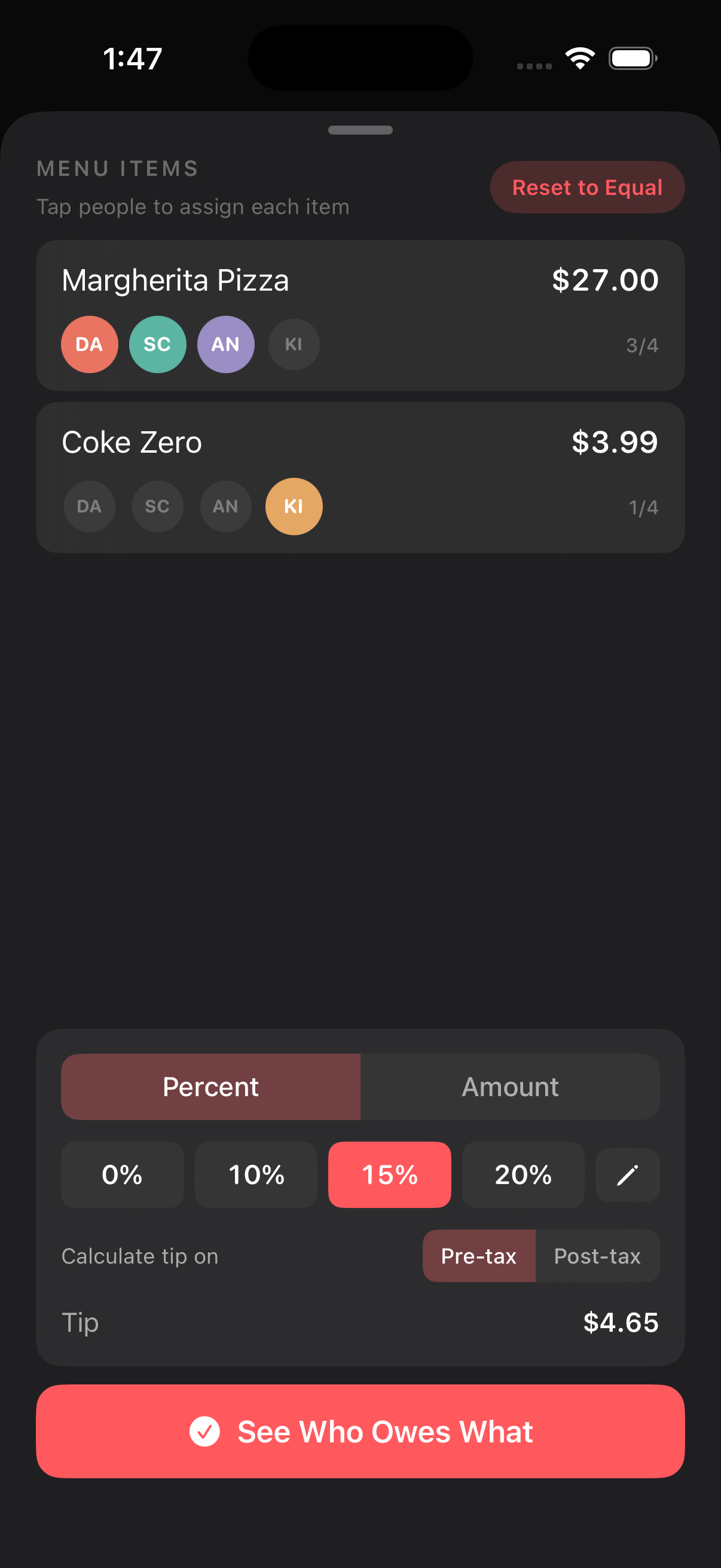Remove SC from the Margherita Pizza
721x1568 pixels.
pyautogui.click(x=157, y=344)
